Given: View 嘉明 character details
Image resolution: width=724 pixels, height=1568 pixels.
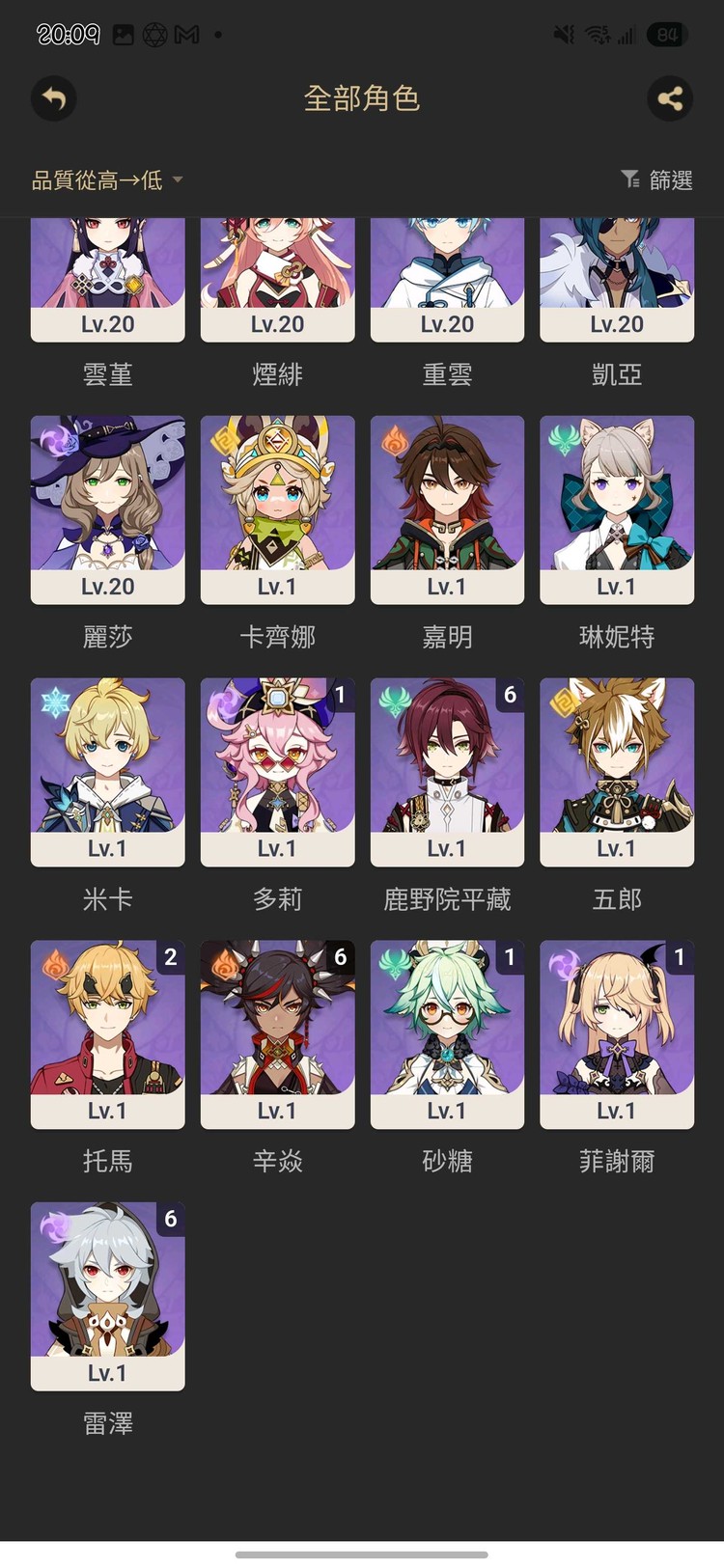Looking at the screenshot, I should [447, 509].
